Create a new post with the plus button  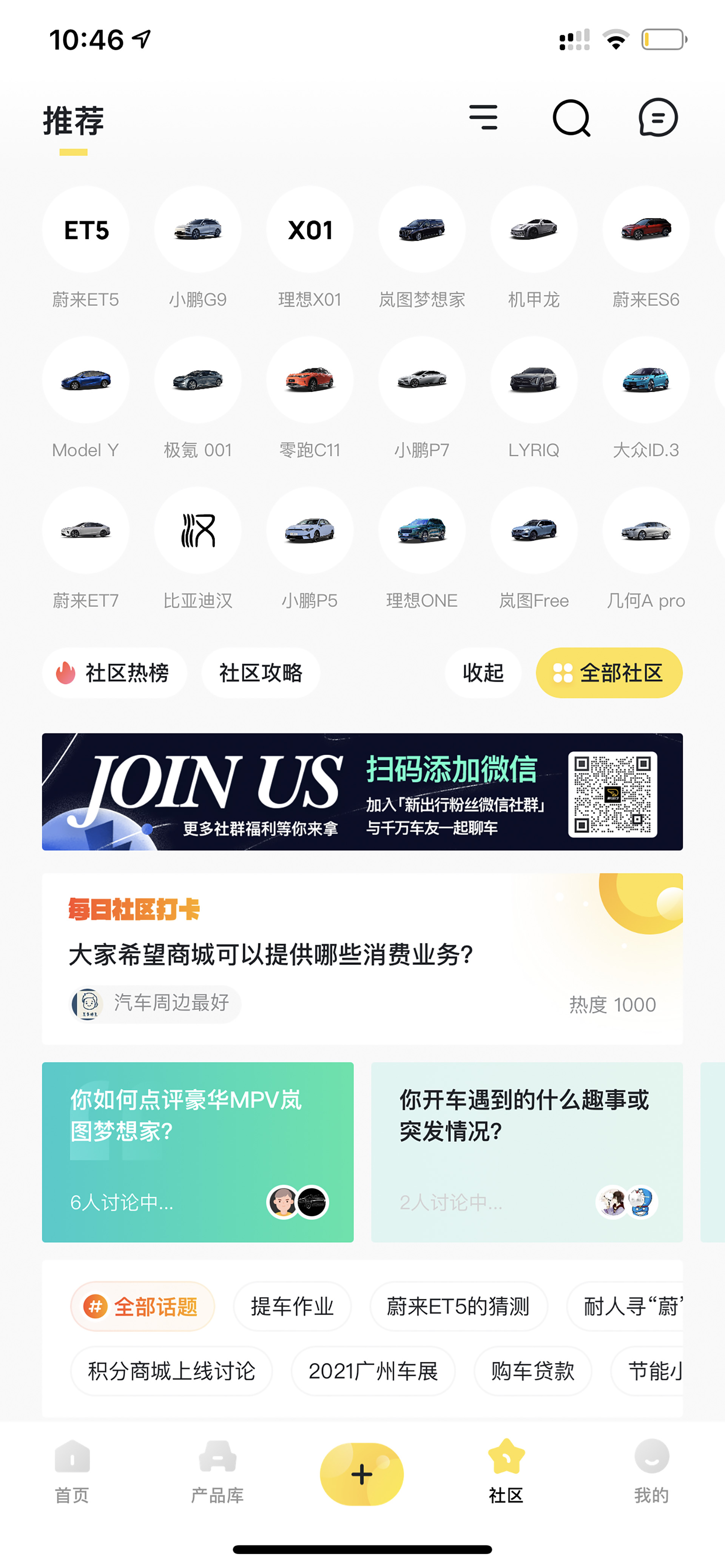[362, 1474]
